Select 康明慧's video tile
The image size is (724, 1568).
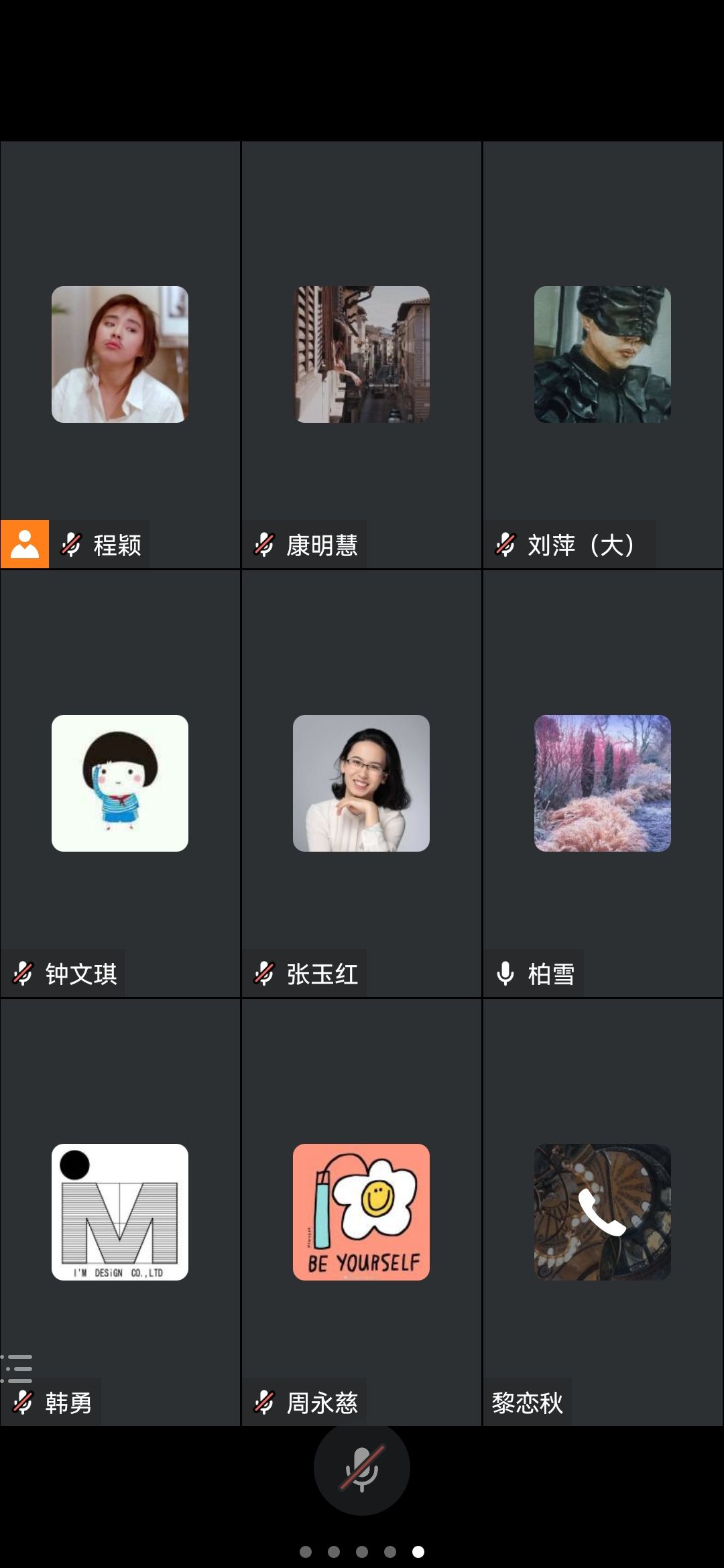click(x=361, y=354)
